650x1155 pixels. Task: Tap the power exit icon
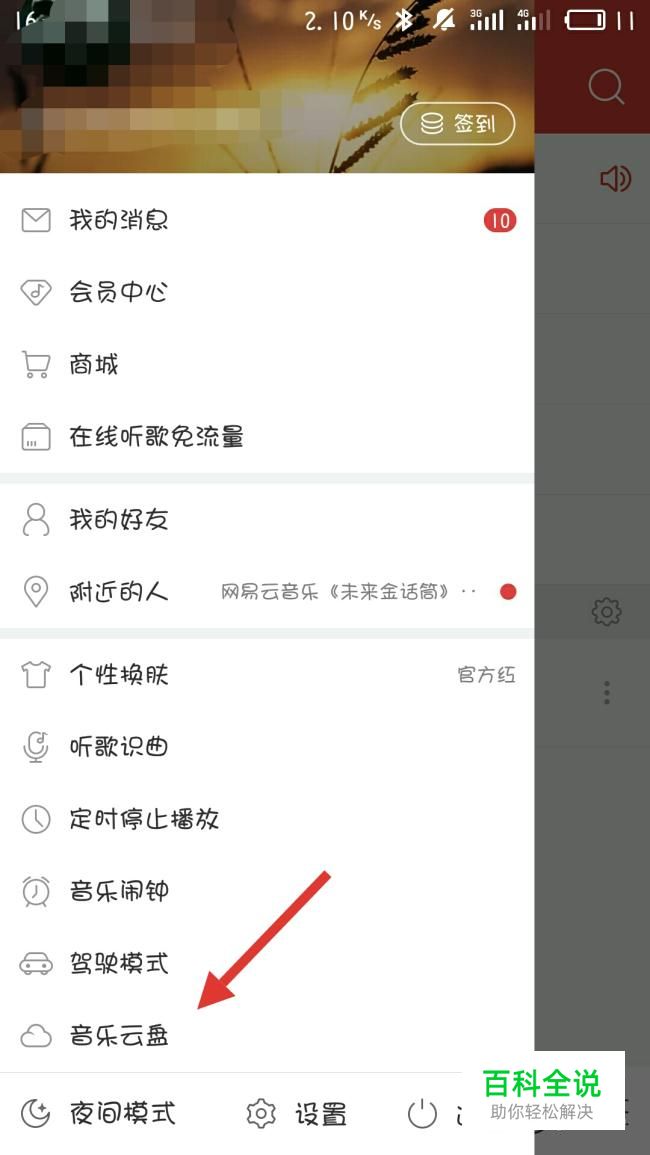(x=422, y=1114)
